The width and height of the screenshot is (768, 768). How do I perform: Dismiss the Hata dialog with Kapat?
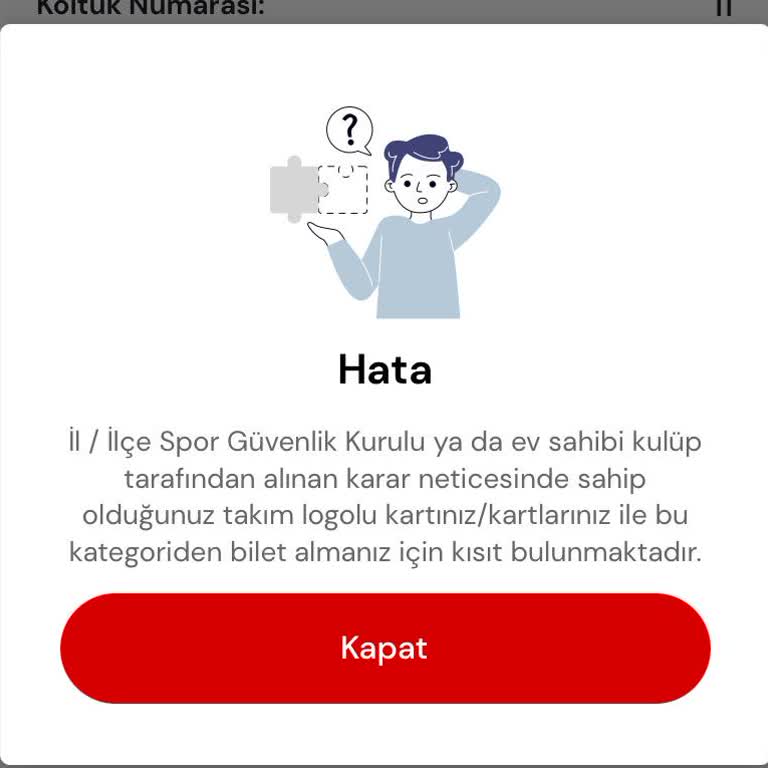coord(385,648)
